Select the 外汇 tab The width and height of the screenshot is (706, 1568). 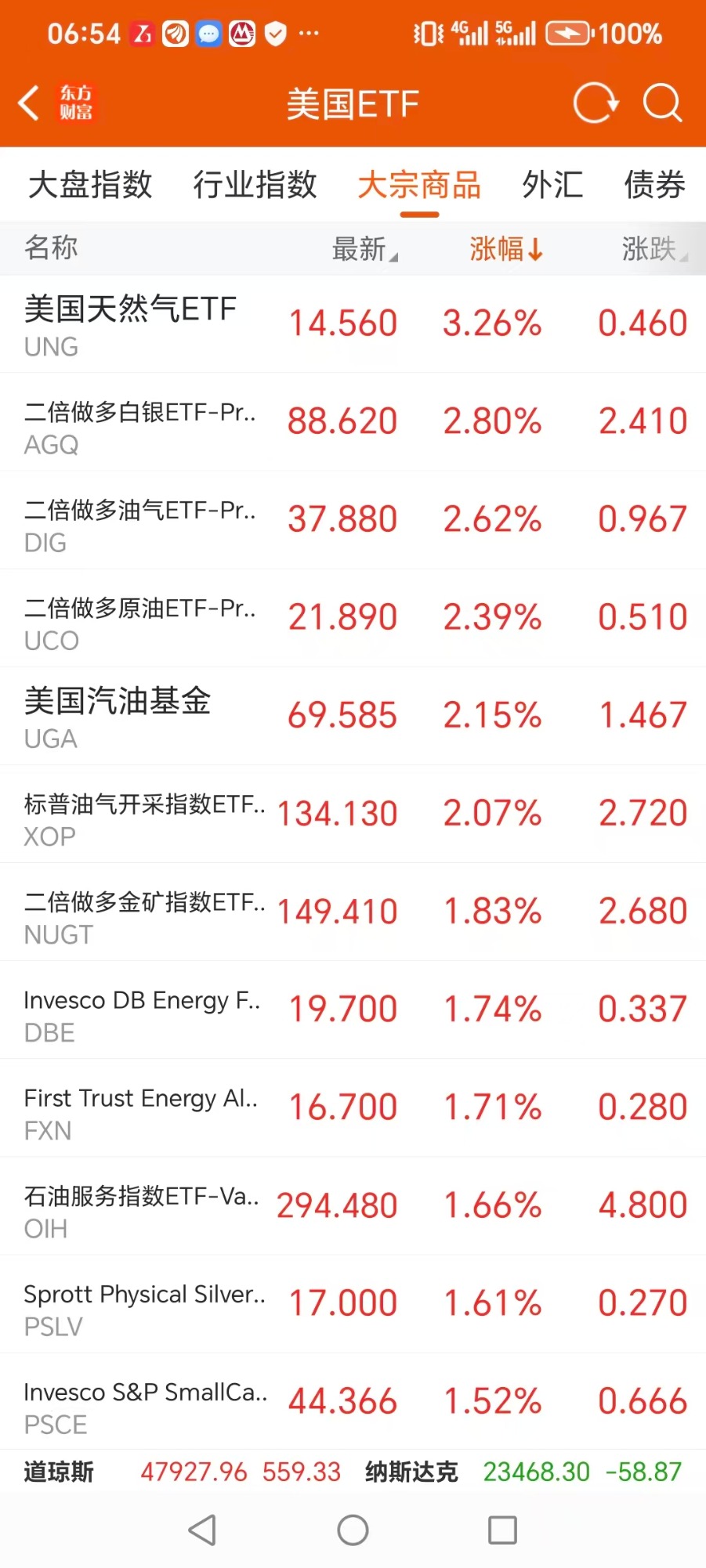pyautogui.click(x=552, y=186)
